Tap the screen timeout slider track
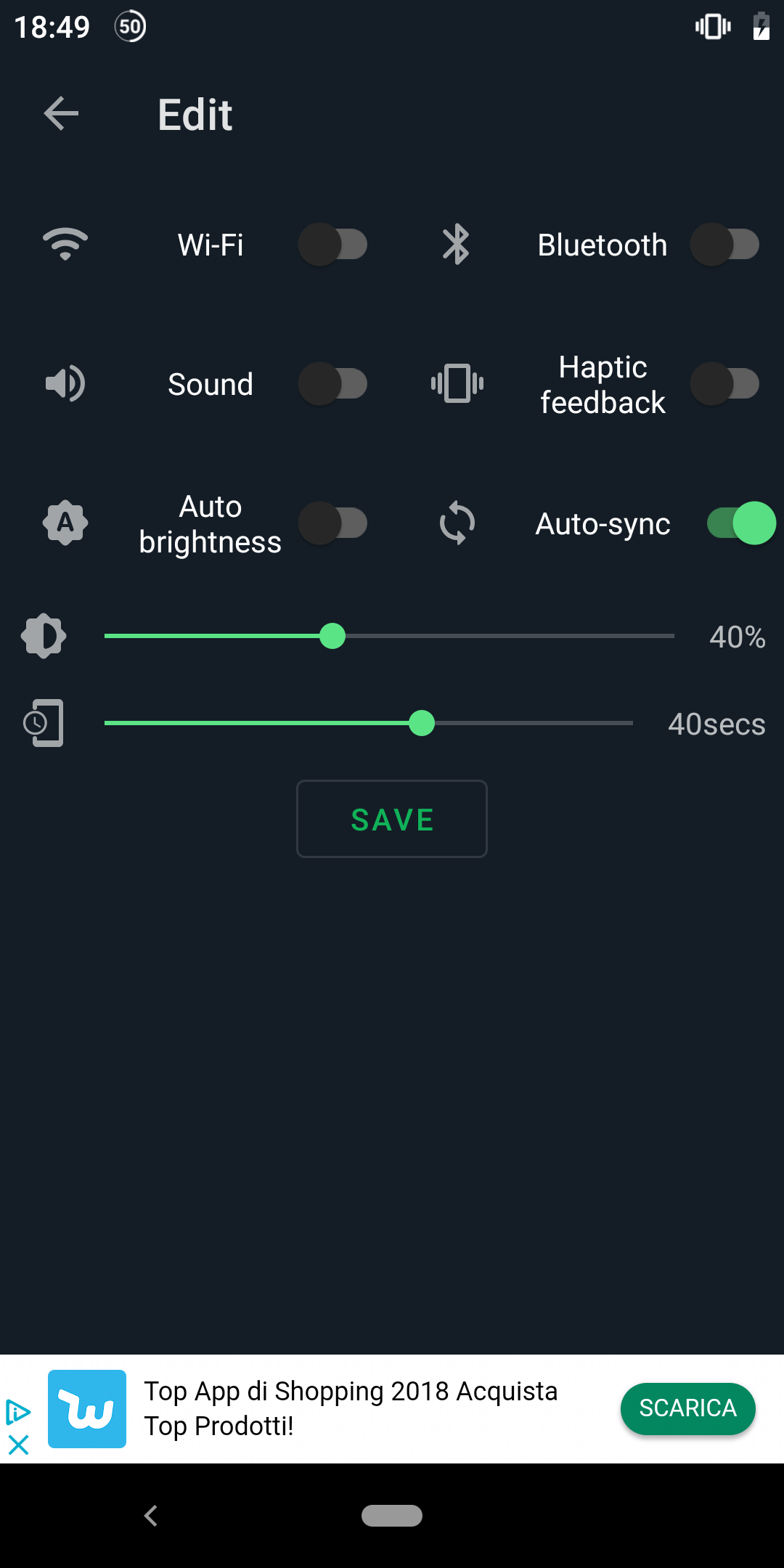784x1568 pixels. coord(369,723)
